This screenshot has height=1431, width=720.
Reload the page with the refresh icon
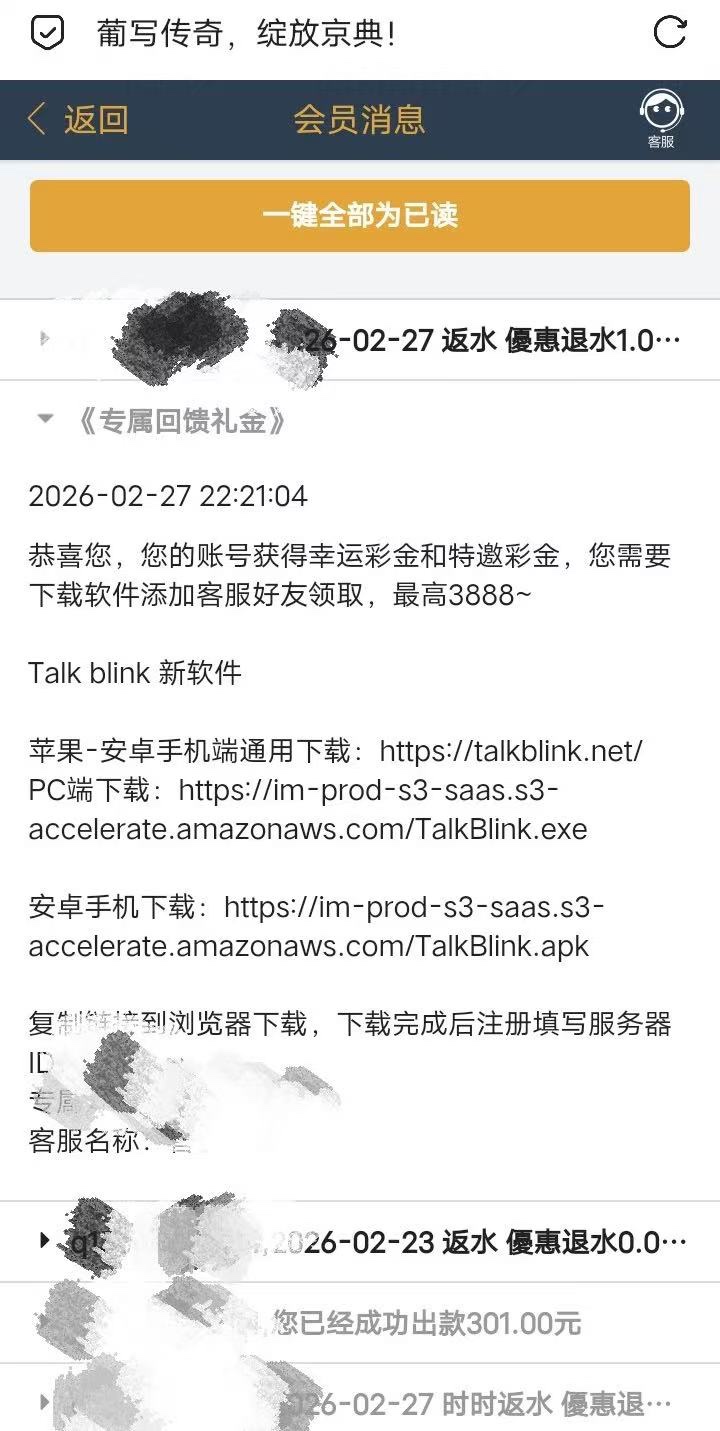670,33
